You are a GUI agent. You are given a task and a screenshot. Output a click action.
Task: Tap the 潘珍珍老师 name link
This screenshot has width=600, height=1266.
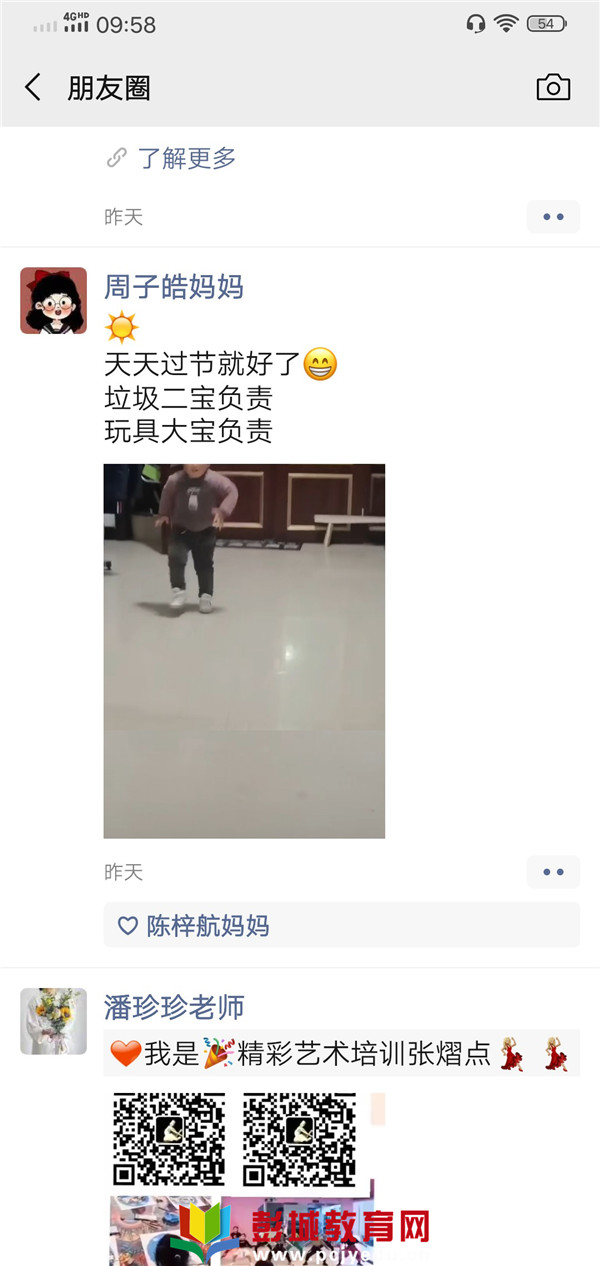(174, 1007)
